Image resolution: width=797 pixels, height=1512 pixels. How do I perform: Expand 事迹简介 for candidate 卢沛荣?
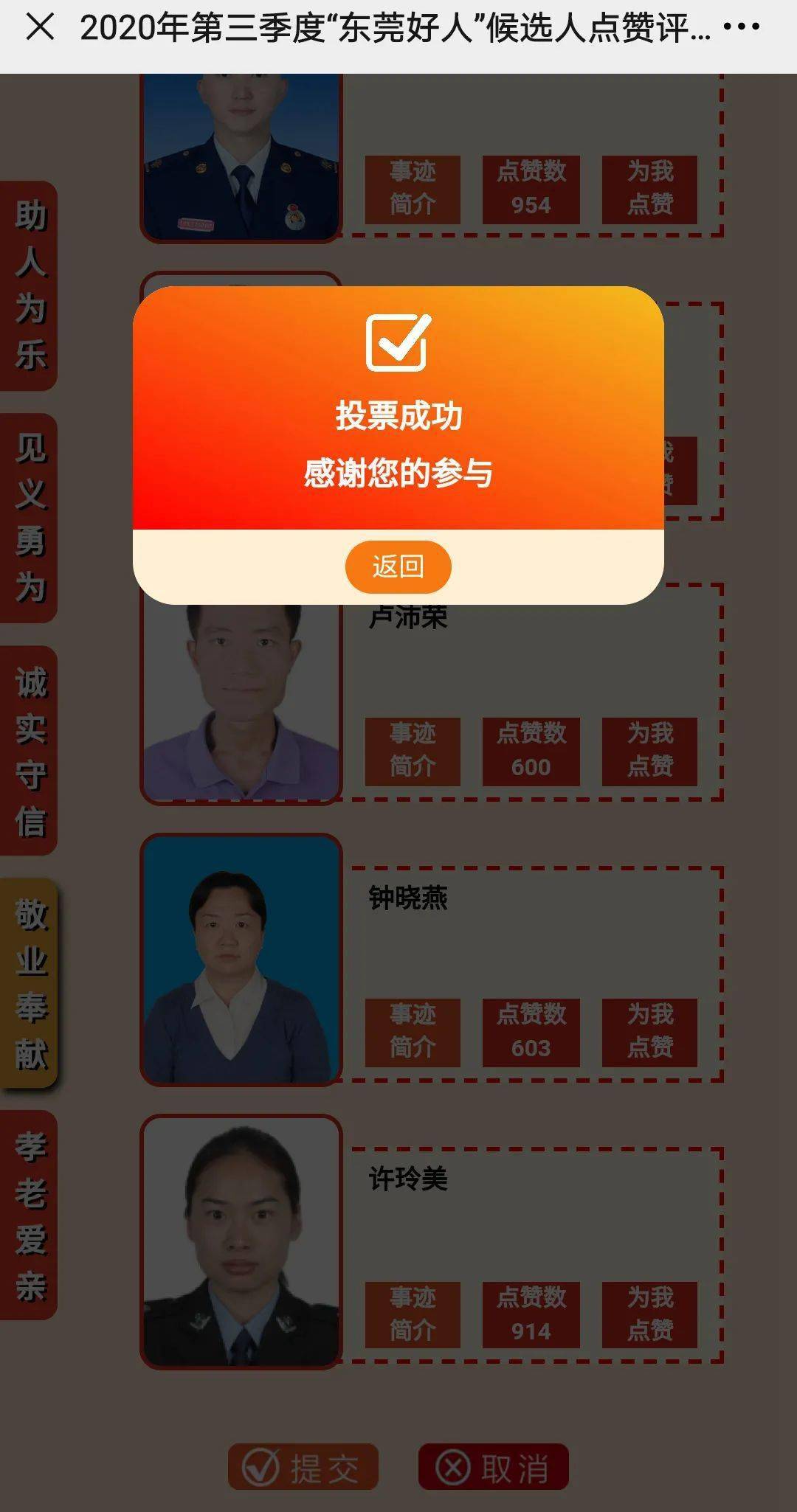[413, 749]
